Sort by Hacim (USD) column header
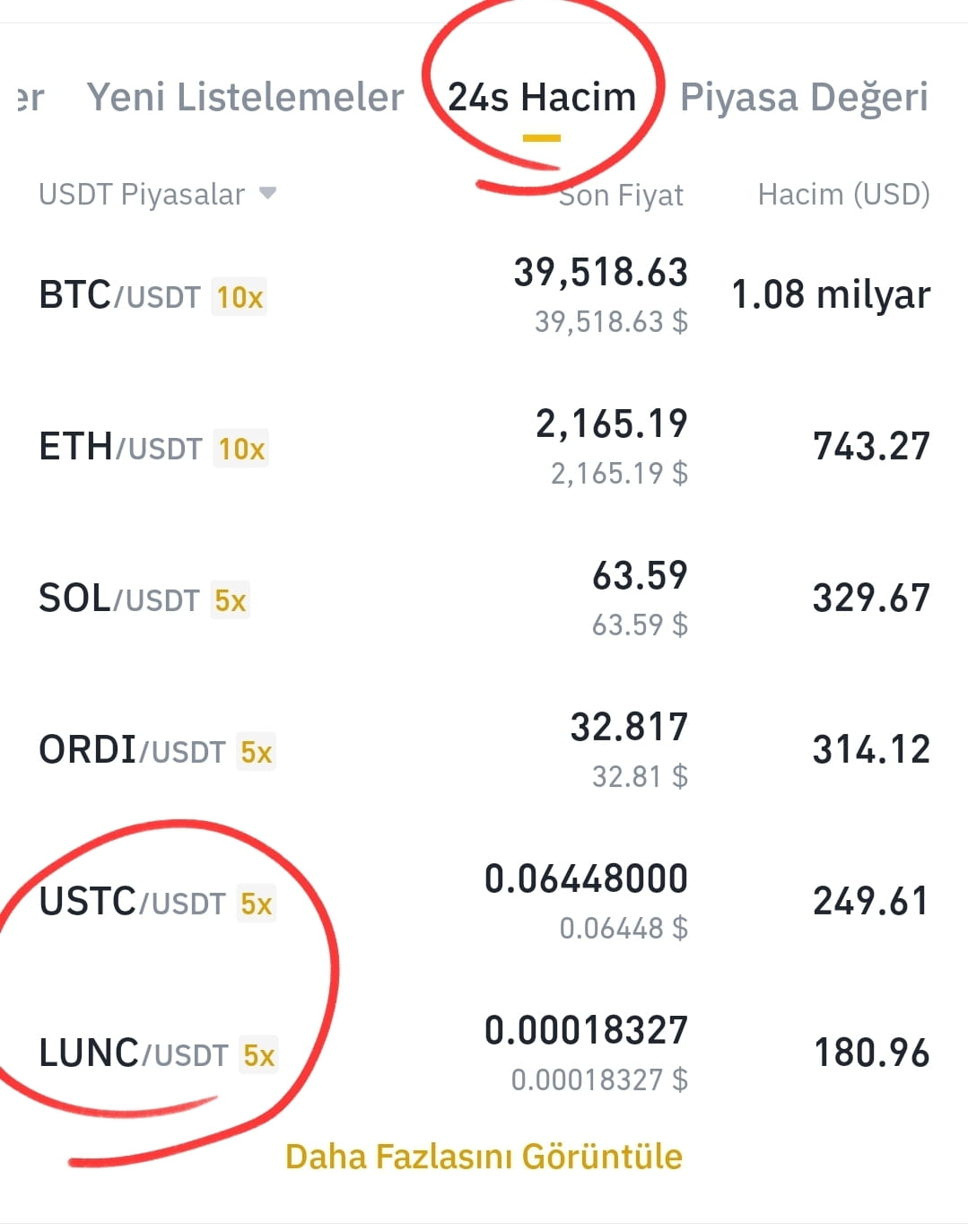Screen dimensions: 968x1232 tap(844, 193)
